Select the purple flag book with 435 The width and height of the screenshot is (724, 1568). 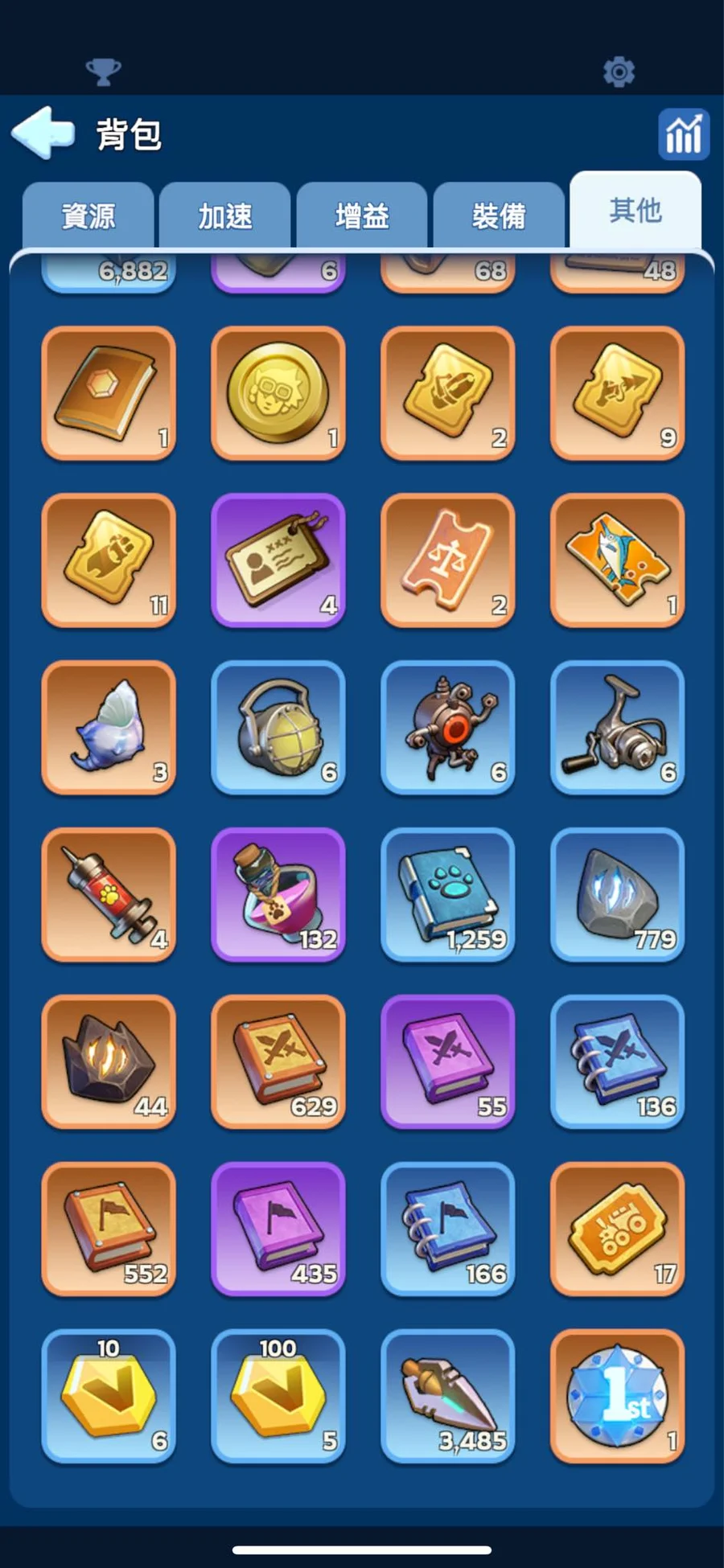coord(278,1229)
